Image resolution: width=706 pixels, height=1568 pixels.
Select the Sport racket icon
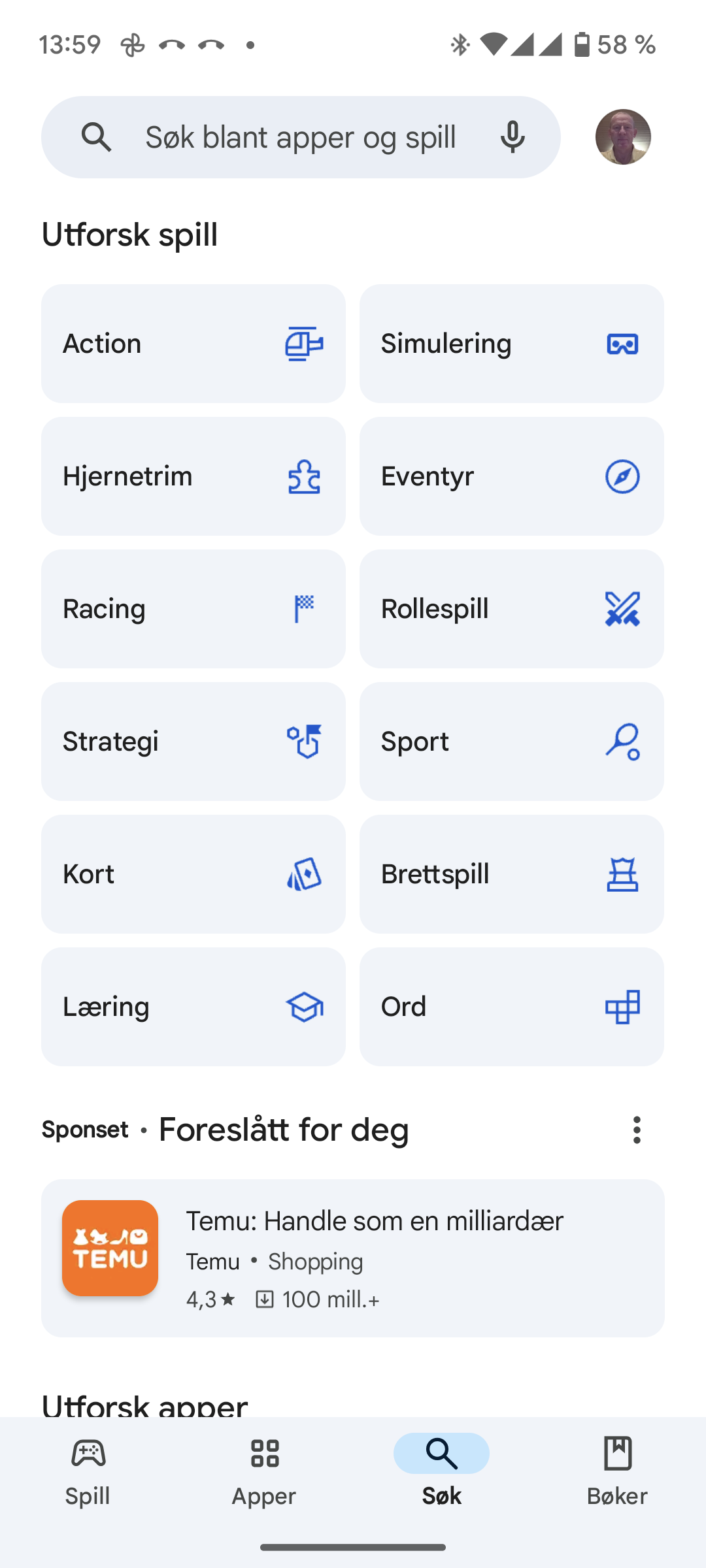[x=622, y=742]
